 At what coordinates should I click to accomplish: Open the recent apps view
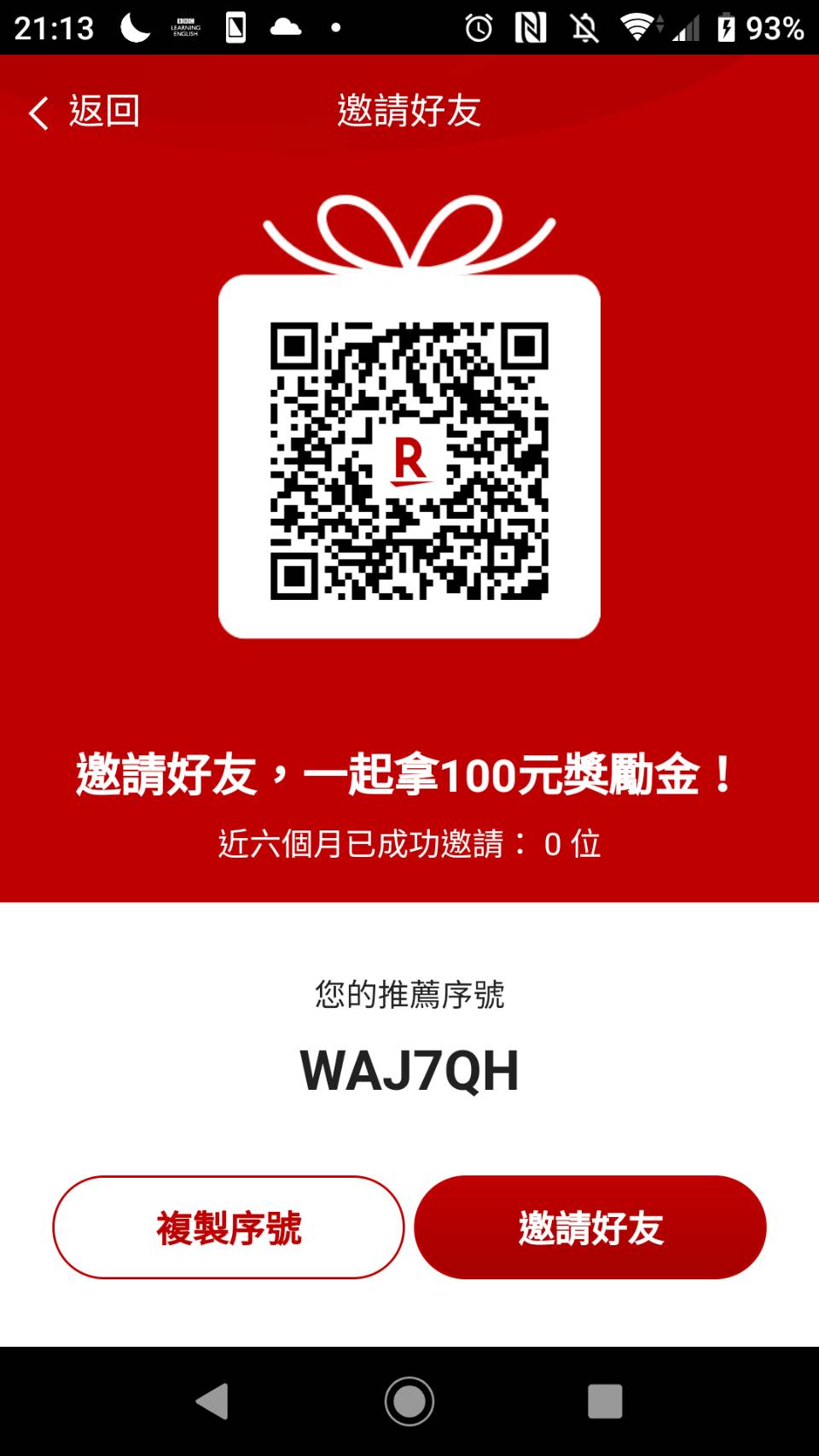[605, 1401]
